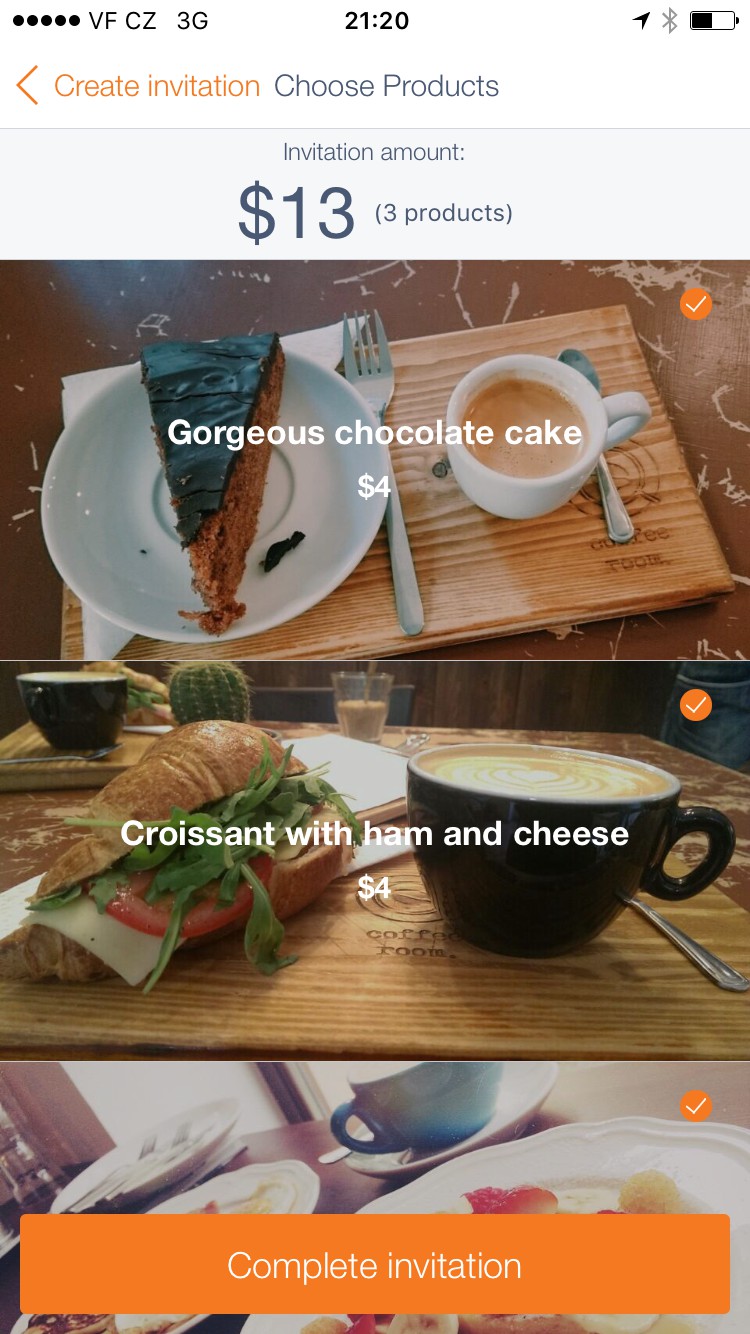Tap the Complete invitation button
This screenshot has height=1334, width=750.
click(x=375, y=1265)
